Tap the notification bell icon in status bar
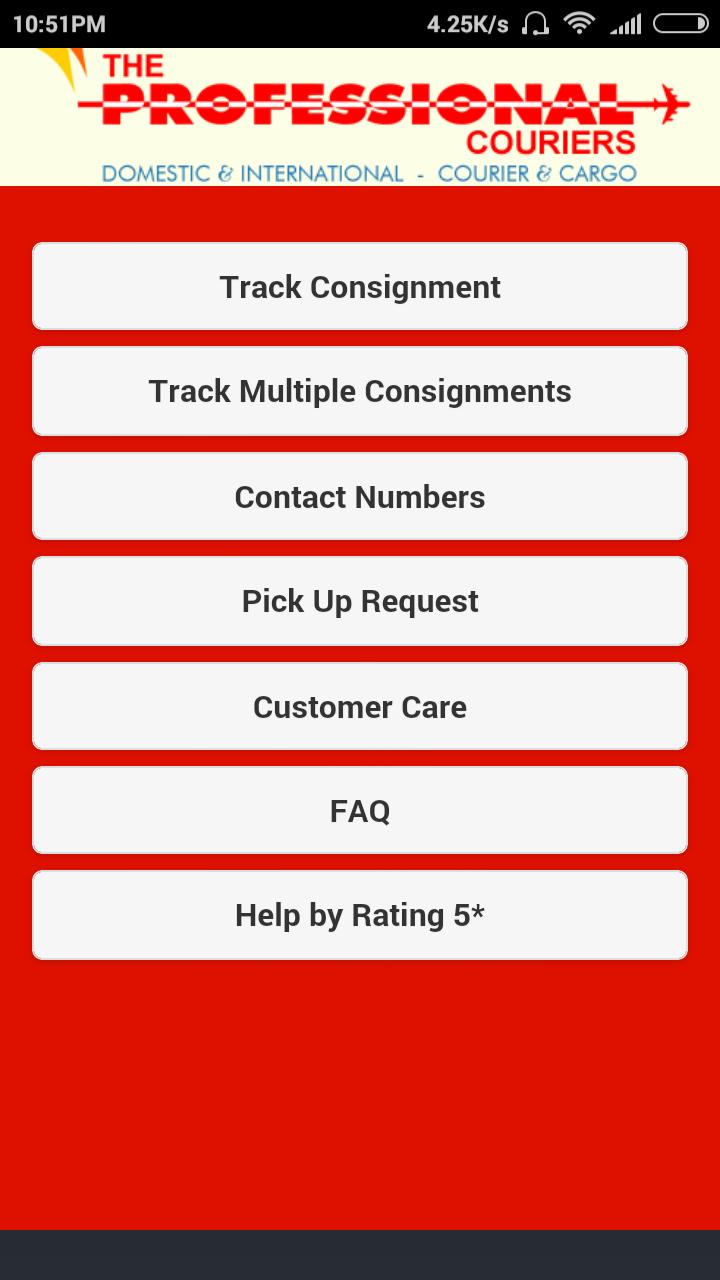Screen dimensions: 720x1280 pyautogui.click(x=536, y=22)
